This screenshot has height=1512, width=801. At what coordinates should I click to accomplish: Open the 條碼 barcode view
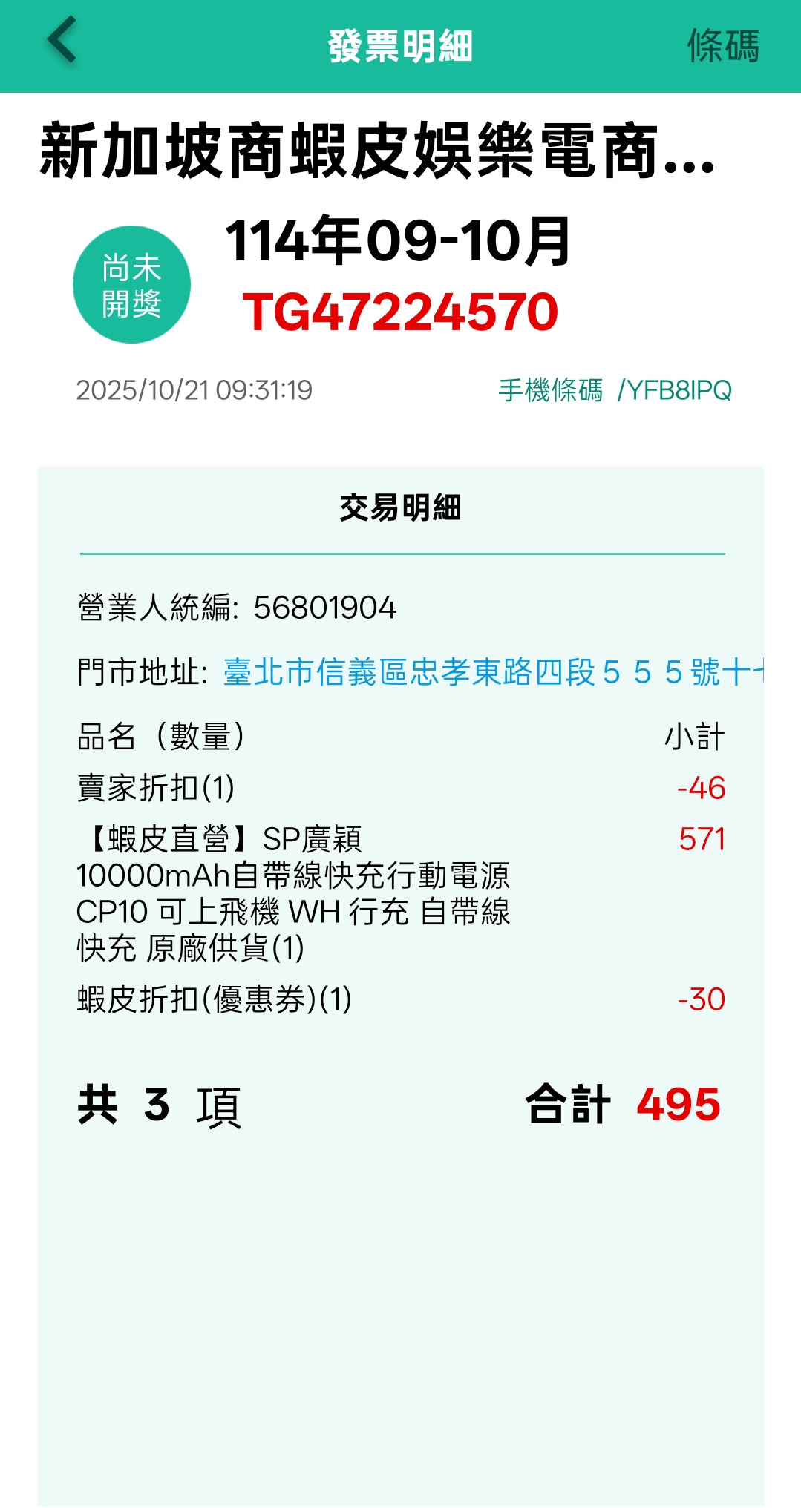tap(722, 46)
